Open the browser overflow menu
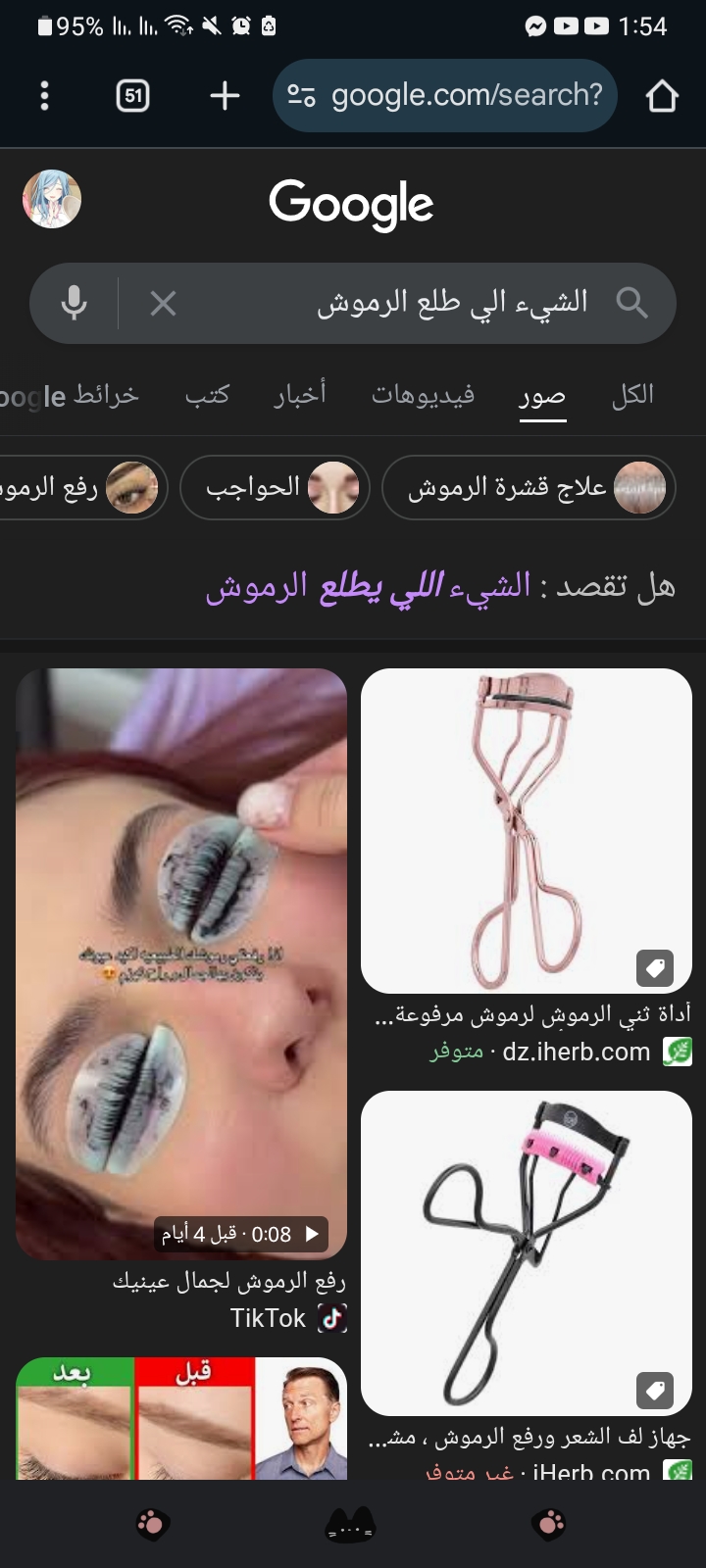The height and width of the screenshot is (1568, 706). tap(44, 95)
